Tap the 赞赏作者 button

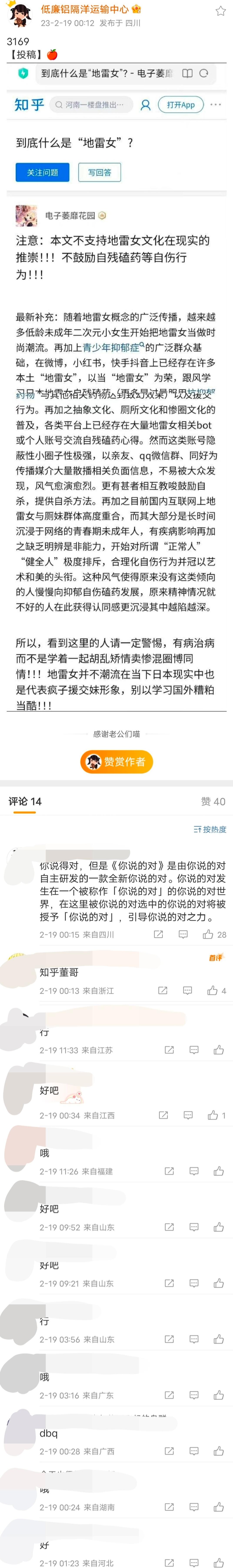click(x=116, y=762)
